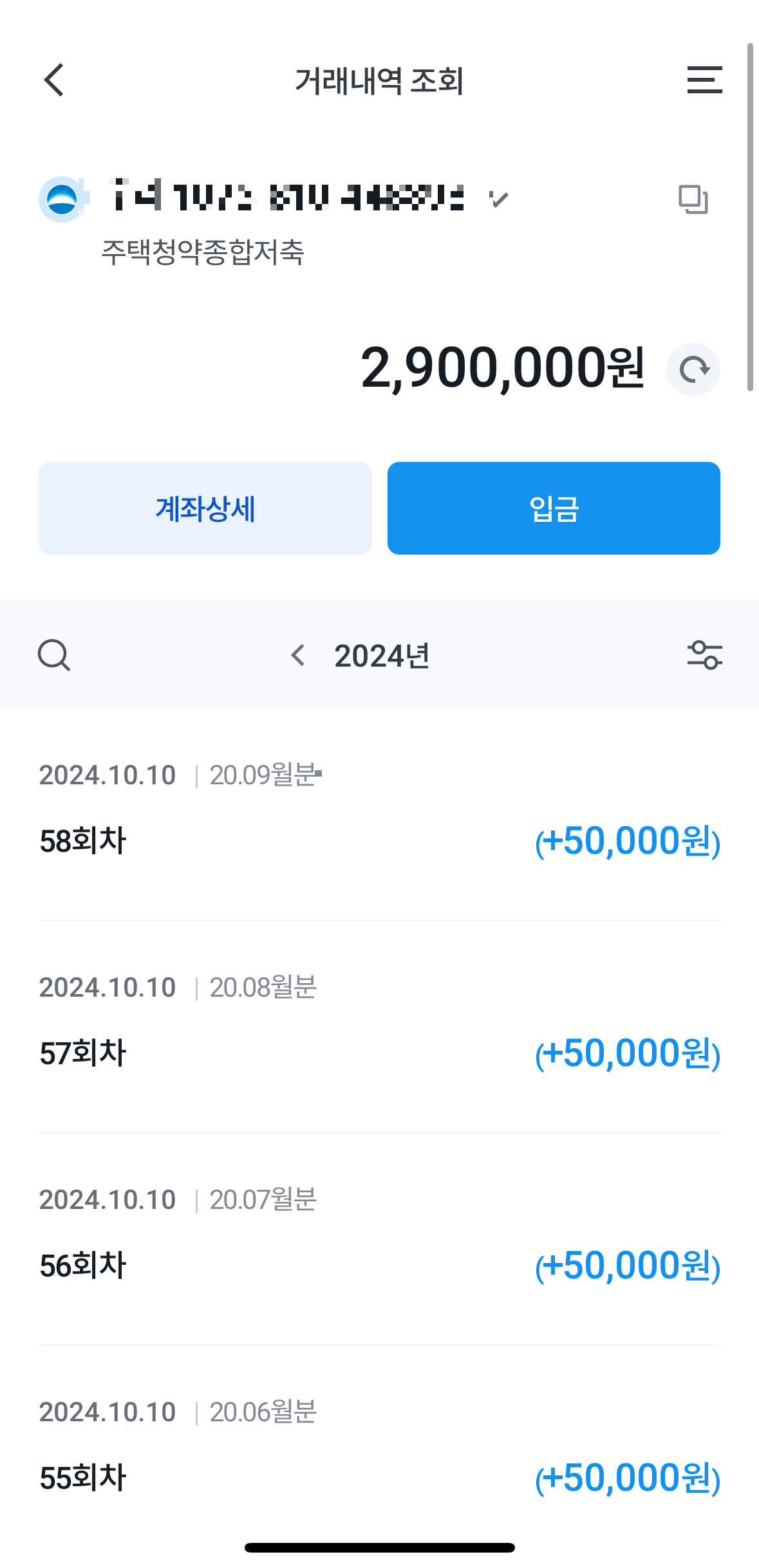Screen dimensions: 759x1568
Task: Tap the edit pencil beside the account nickname
Action: 498,200
